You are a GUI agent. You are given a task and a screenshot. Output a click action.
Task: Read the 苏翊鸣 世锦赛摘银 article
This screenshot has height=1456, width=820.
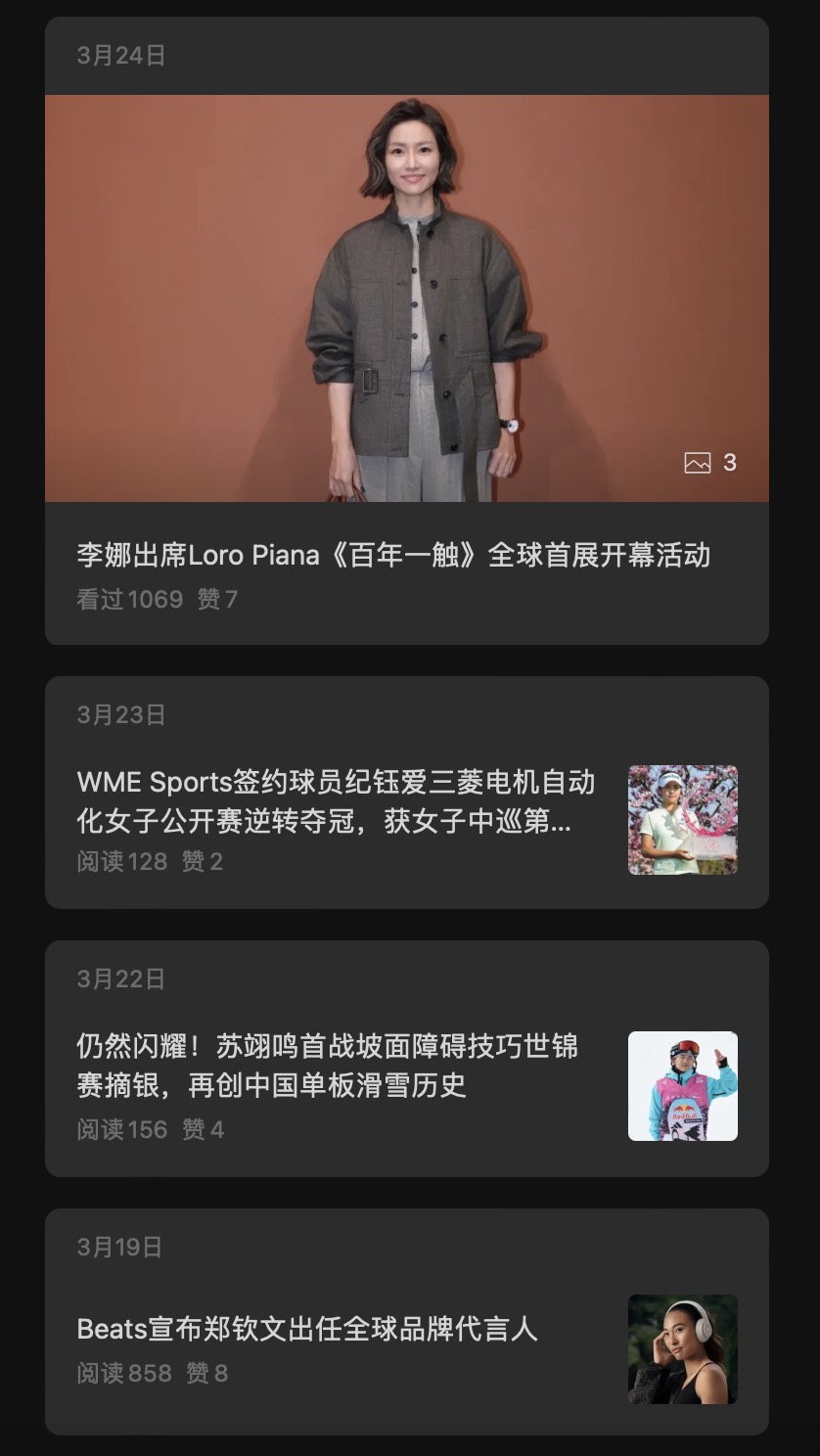328,1066
